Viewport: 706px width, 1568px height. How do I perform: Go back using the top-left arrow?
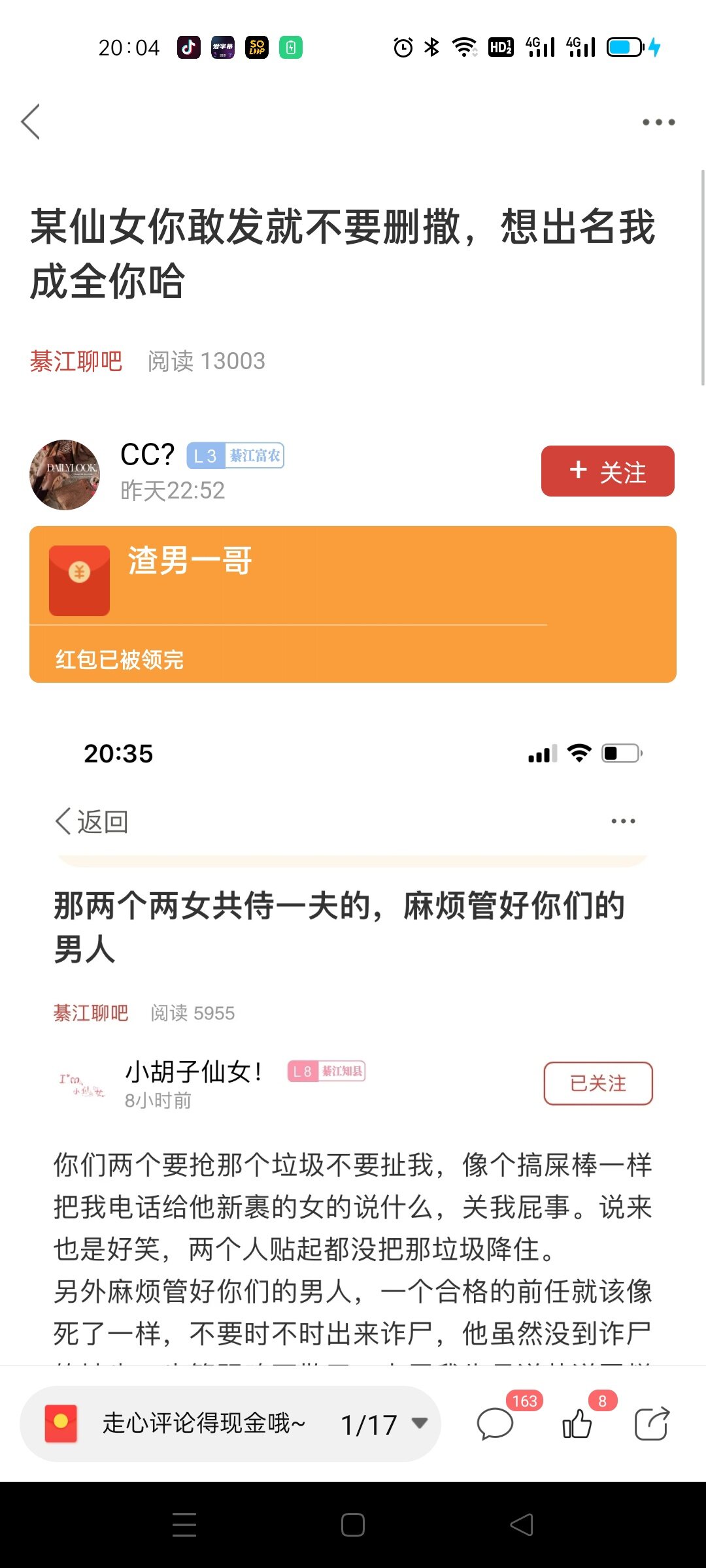31,122
